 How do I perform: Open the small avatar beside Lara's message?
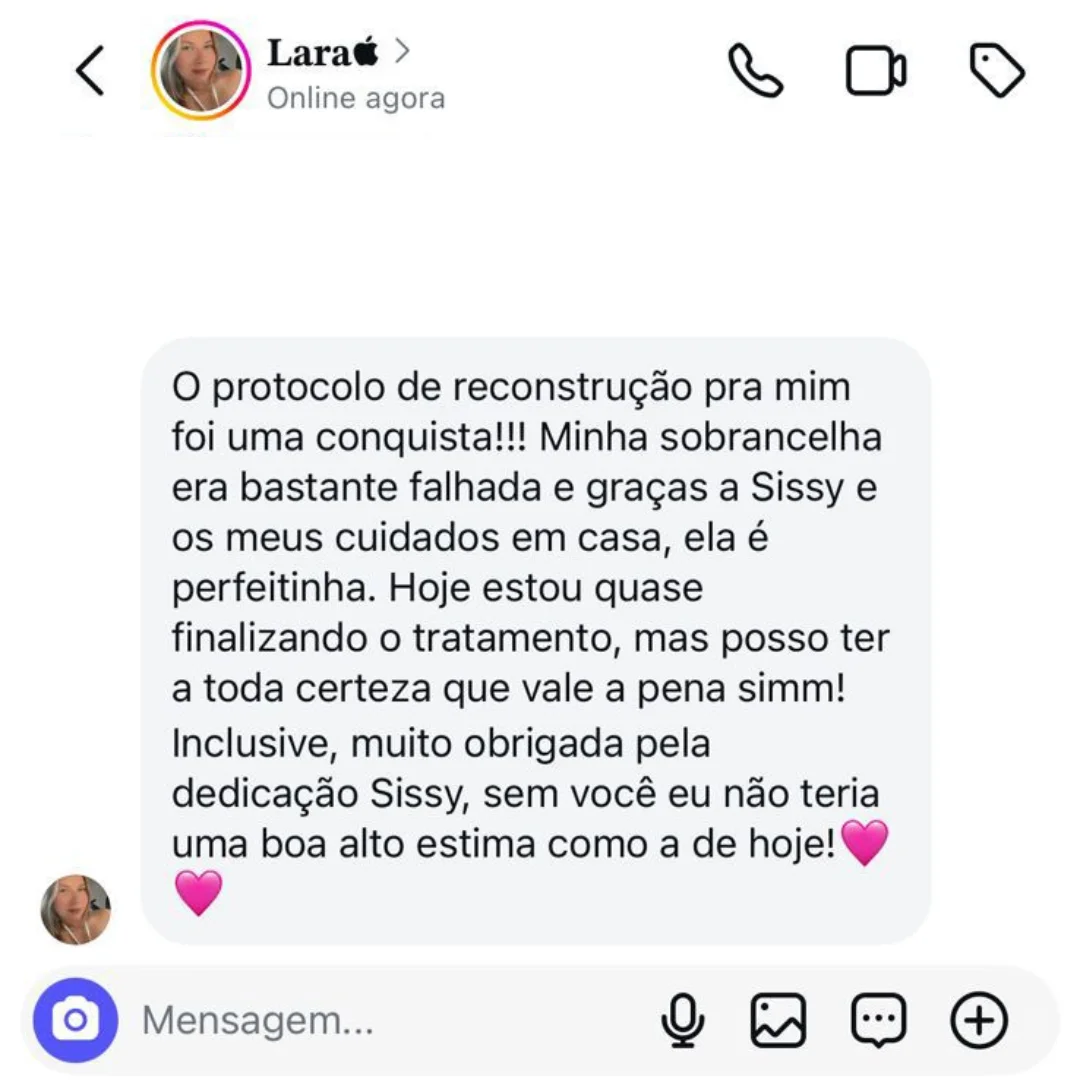coord(76,910)
